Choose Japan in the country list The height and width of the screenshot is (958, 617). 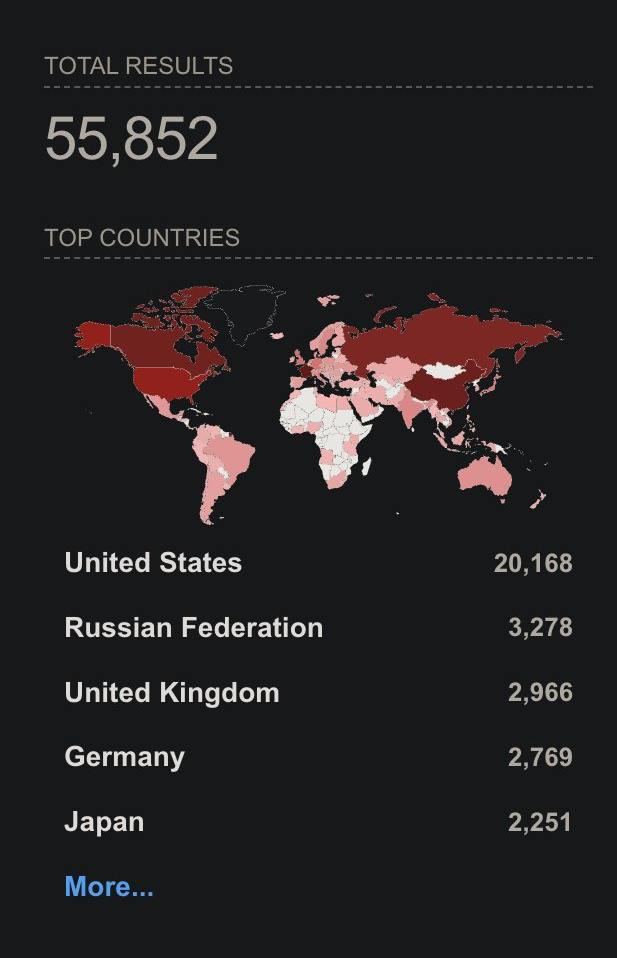tap(104, 822)
